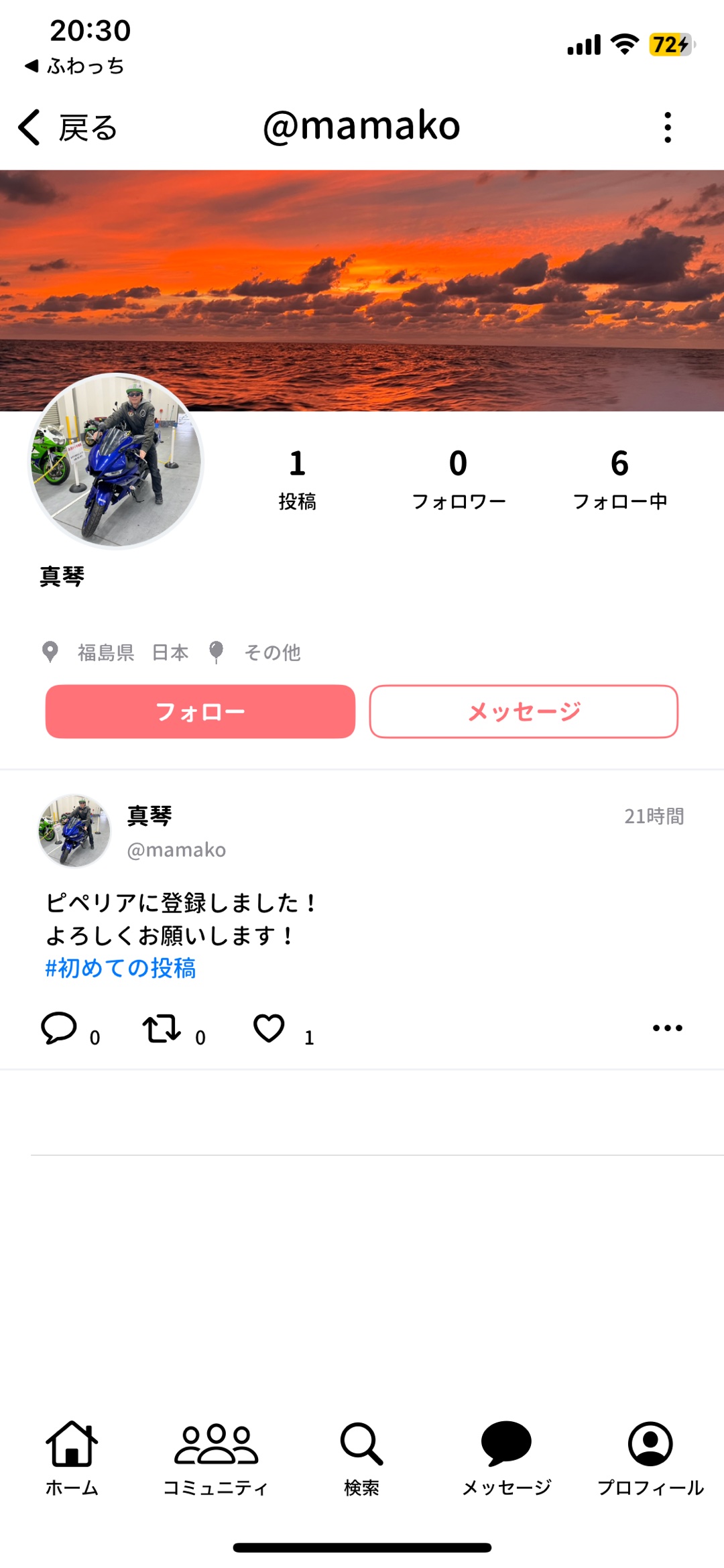Tap the pink フォロー button

[200, 711]
